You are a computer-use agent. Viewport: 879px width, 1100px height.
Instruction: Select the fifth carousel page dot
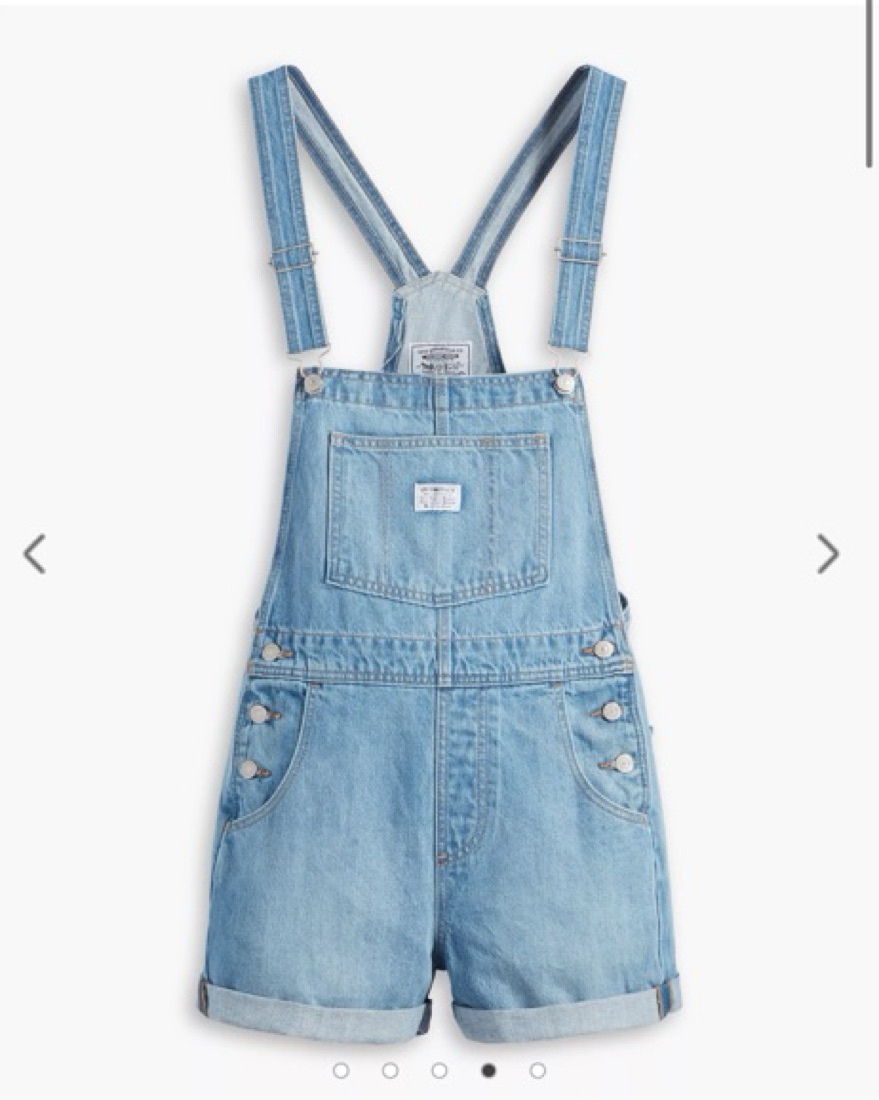(537, 1070)
